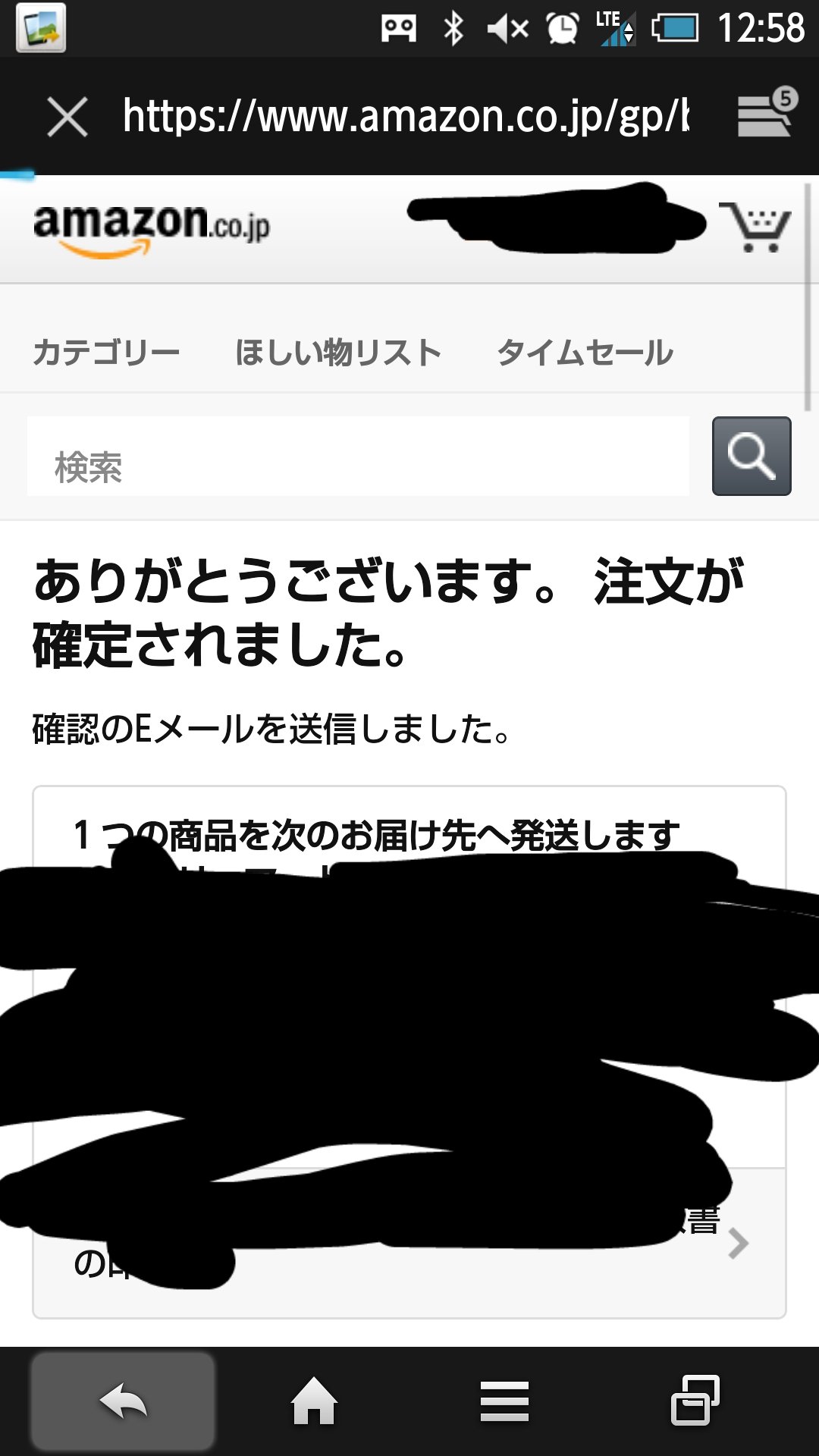Open the order details row with chevron
The height and width of the screenshot is (1456, 819).
point(736,1244)
